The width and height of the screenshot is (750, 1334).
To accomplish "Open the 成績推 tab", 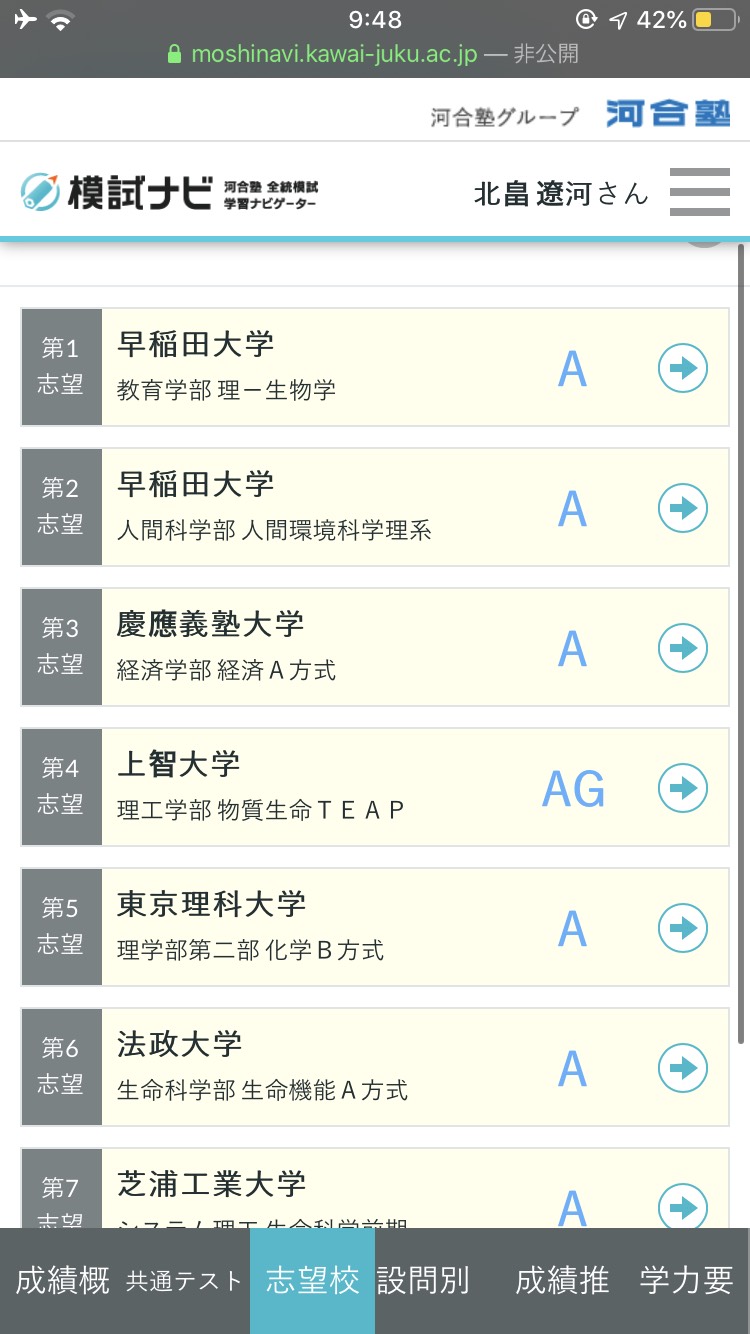I will pos(562,1281).
